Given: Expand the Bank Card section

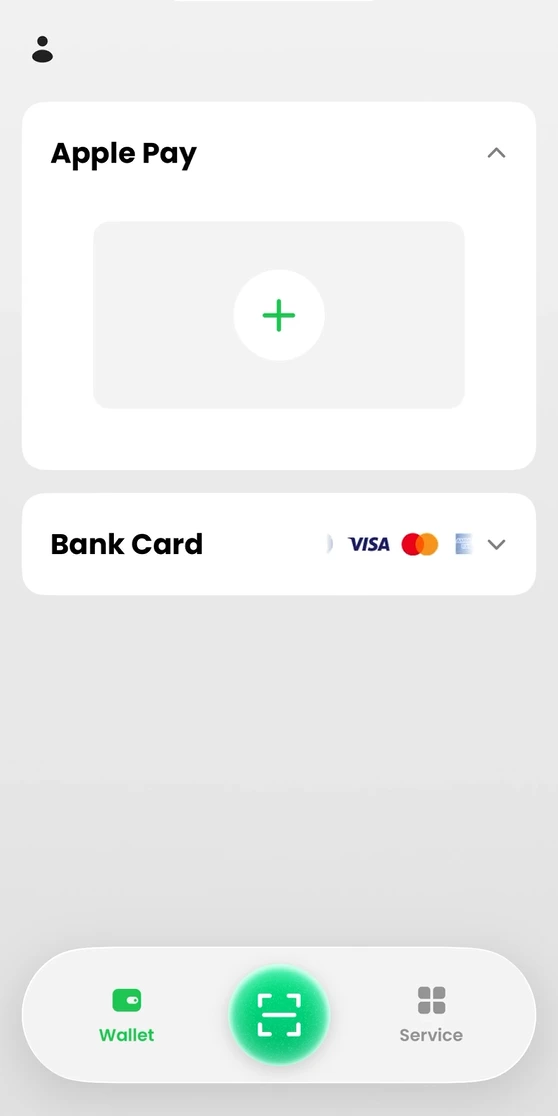Looking at the screenshot, I should point(496,544).
